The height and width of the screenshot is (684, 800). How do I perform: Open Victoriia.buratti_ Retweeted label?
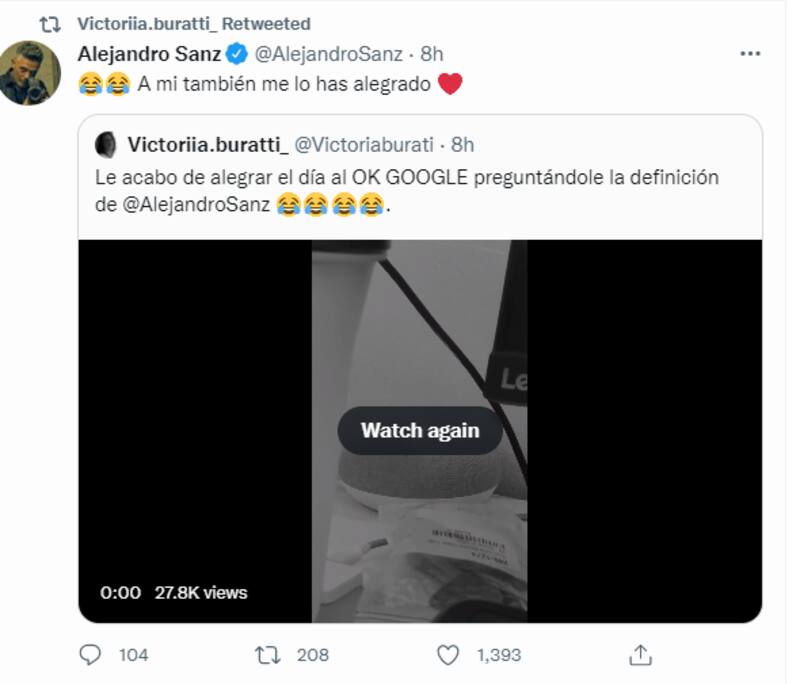click(x=193, y=23)
